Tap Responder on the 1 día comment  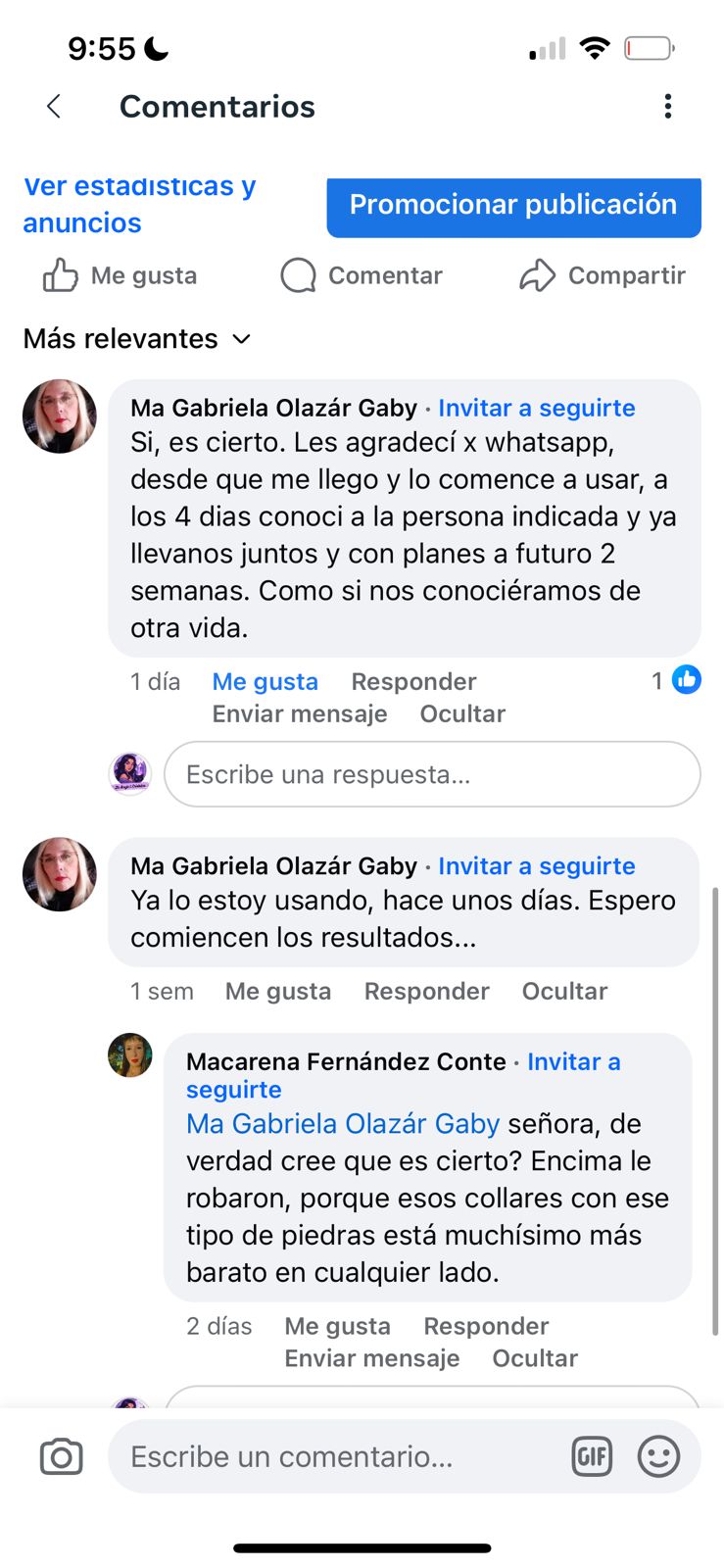(x=413, y=681)
